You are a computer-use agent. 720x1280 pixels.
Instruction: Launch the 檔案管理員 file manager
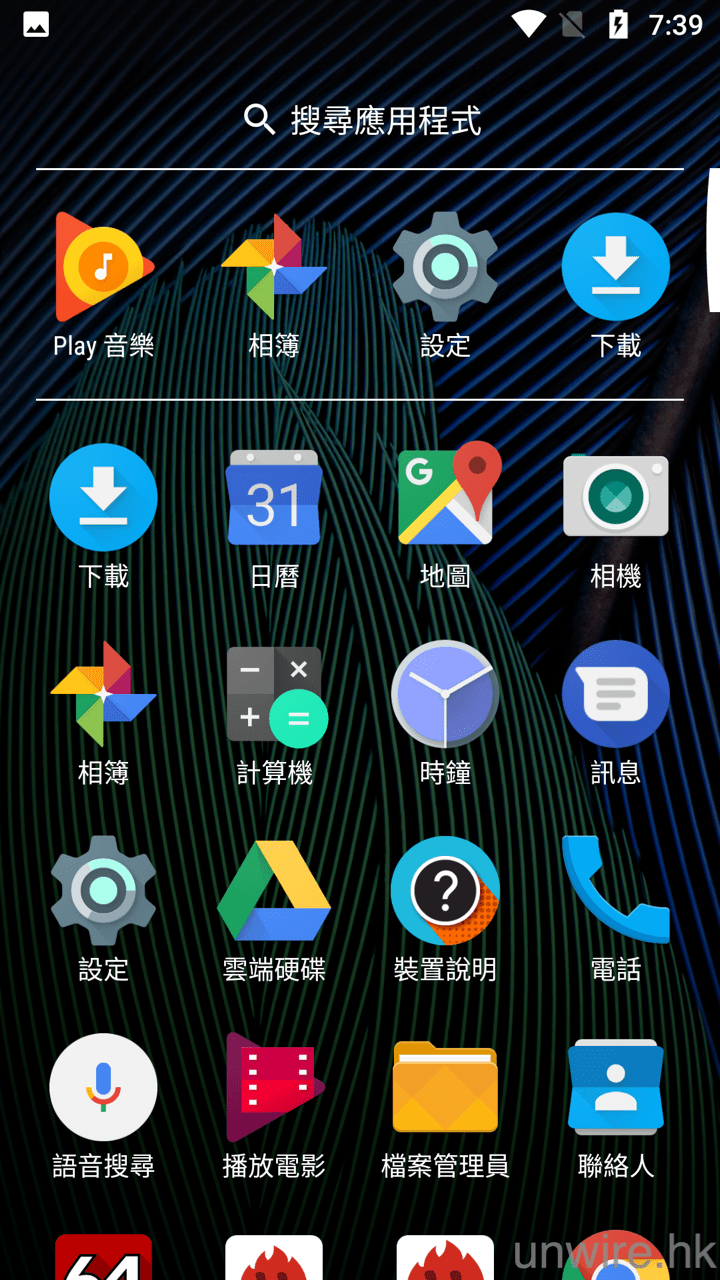coord(445,1087)
